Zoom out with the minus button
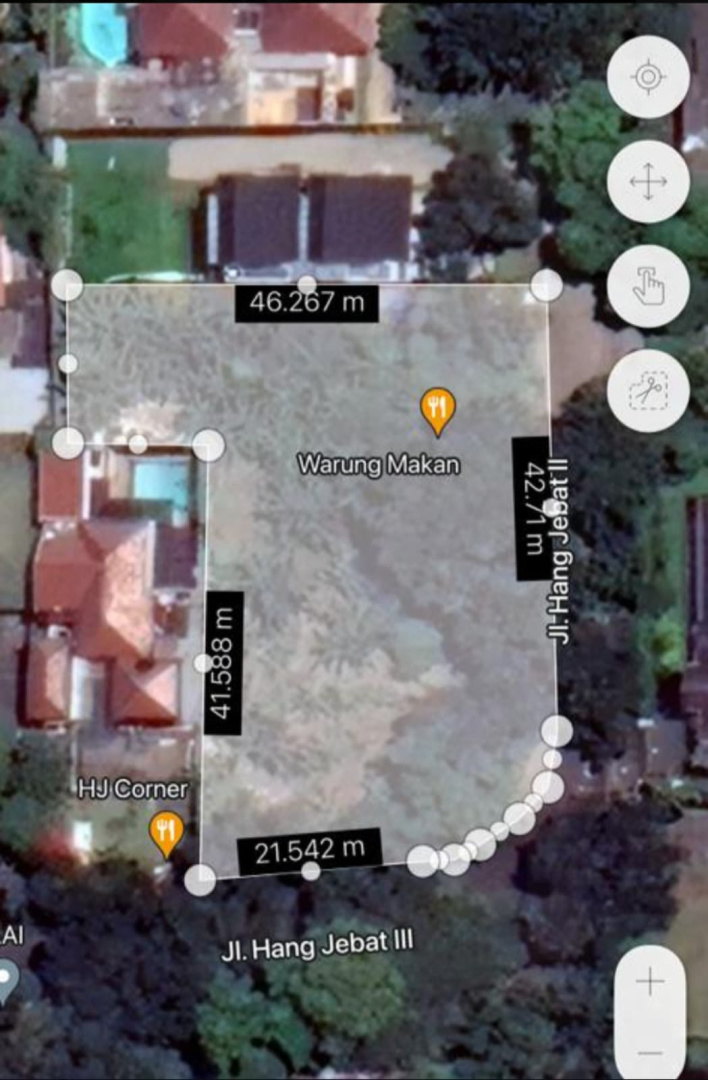 pos(650,1052)
